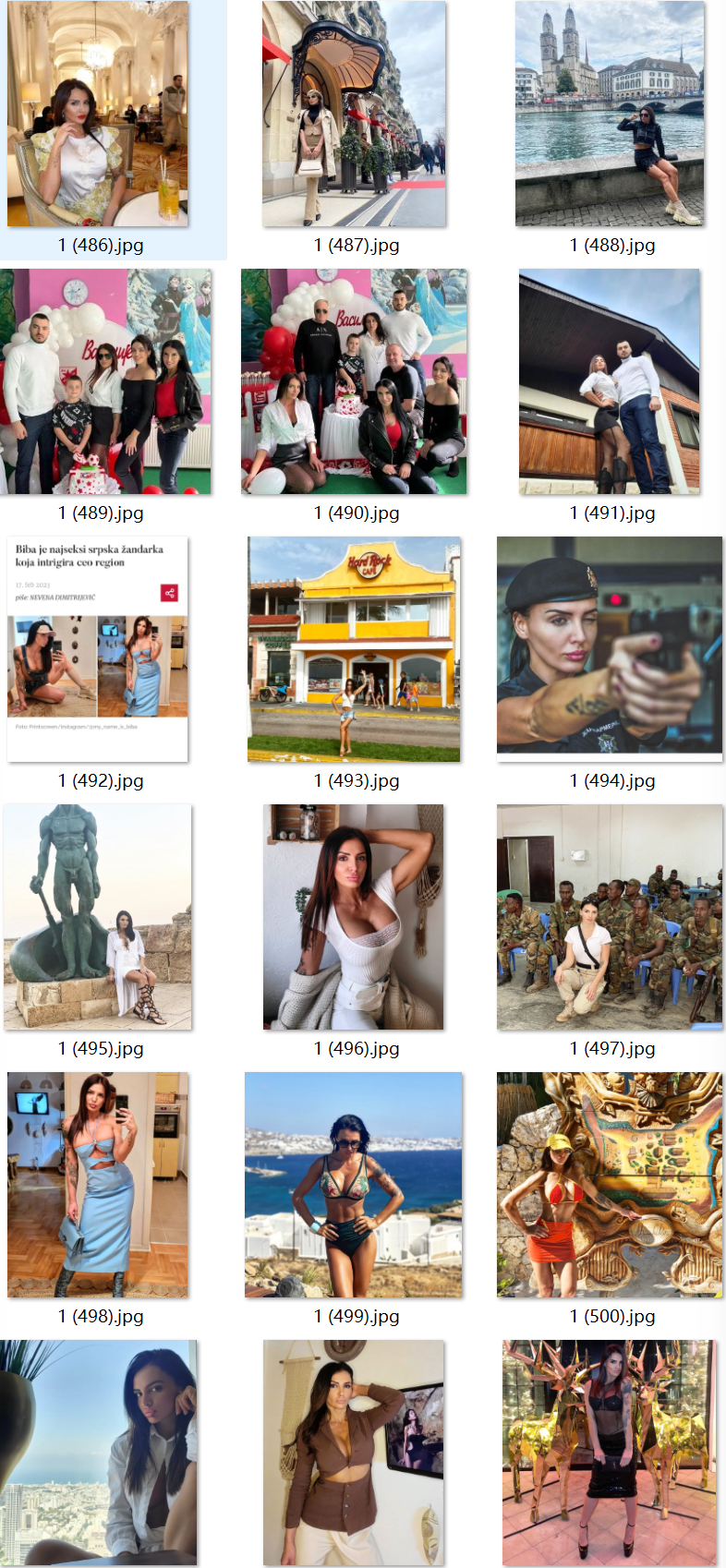This screenshot has width=726, height=1568.
Task: Open the picture 1 (497).jpg
Action: (x=610, y=917)
